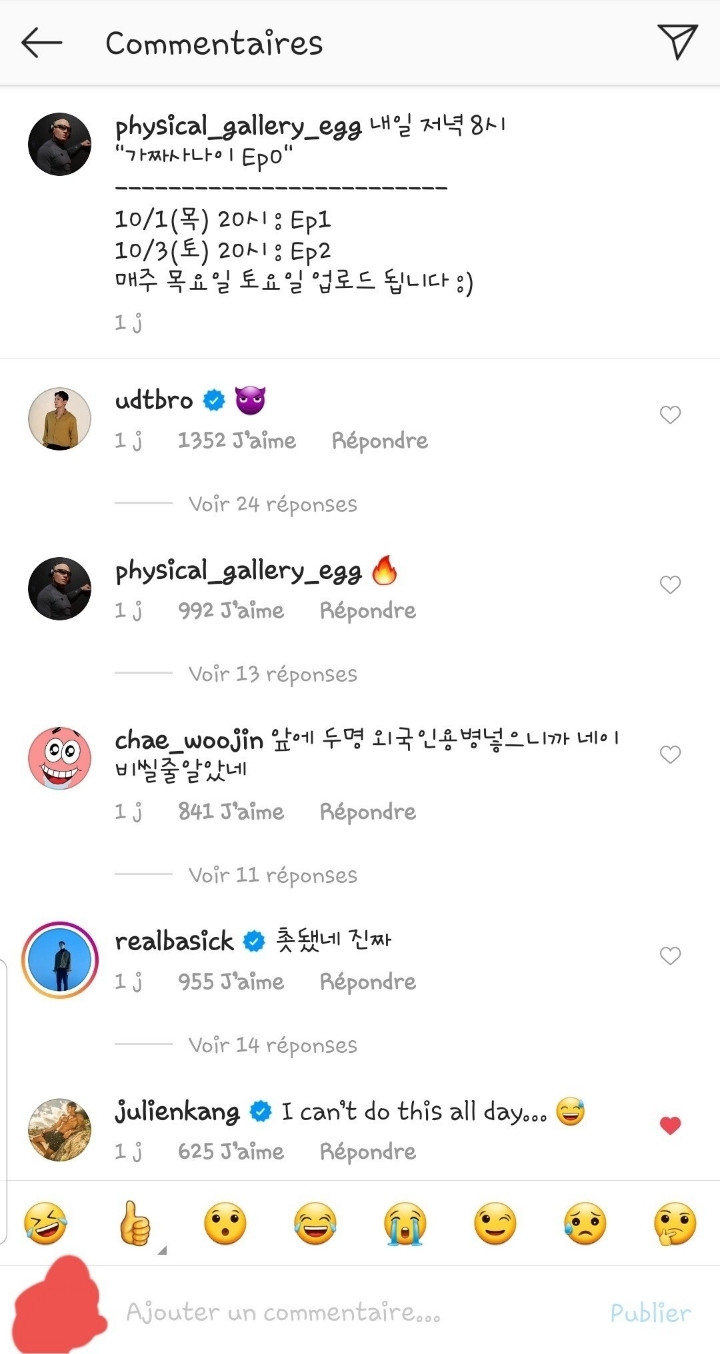Viewport: 720px width, 1354px height.
Task: Open the share (paper plane) icon
Action: tap(679, 41)
